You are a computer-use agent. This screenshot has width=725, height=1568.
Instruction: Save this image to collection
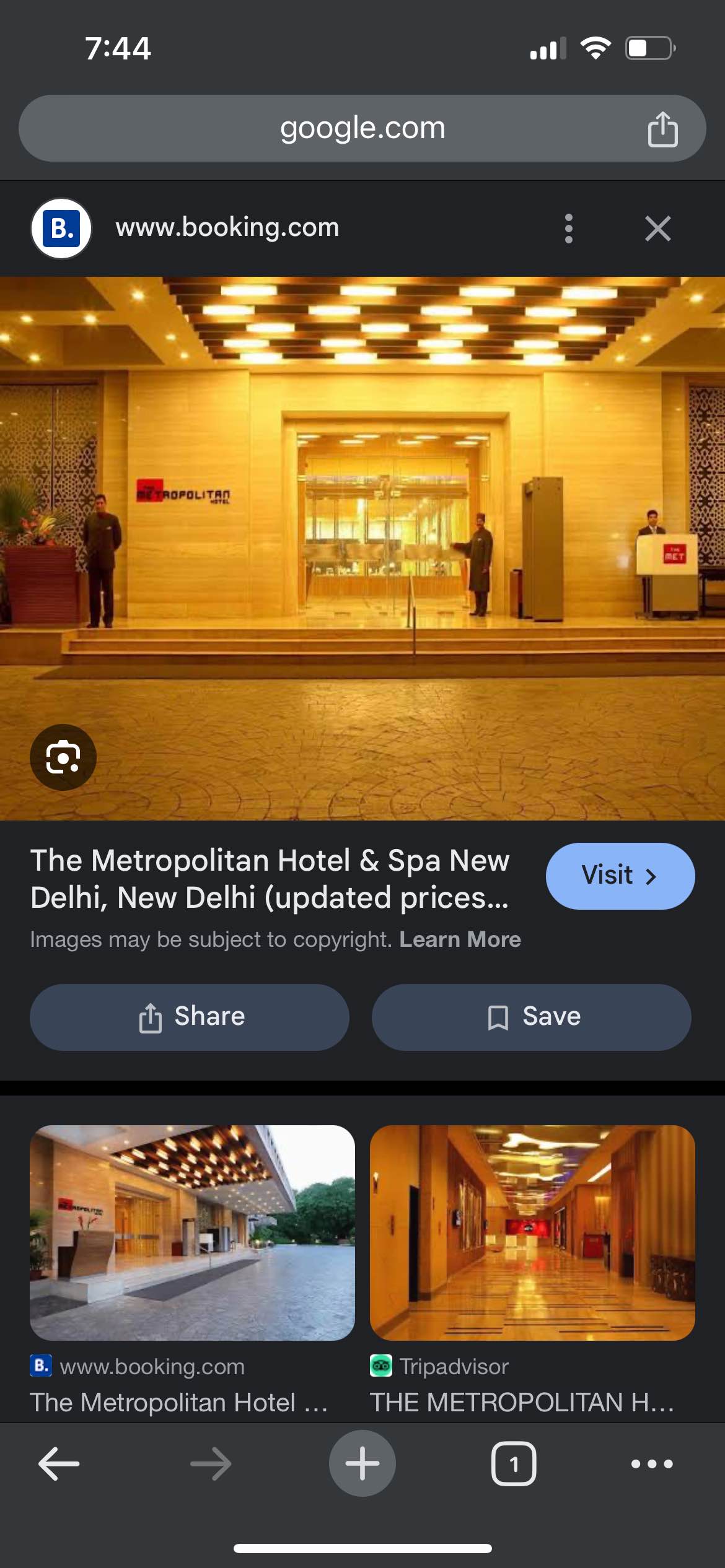tap(531, 1017)
